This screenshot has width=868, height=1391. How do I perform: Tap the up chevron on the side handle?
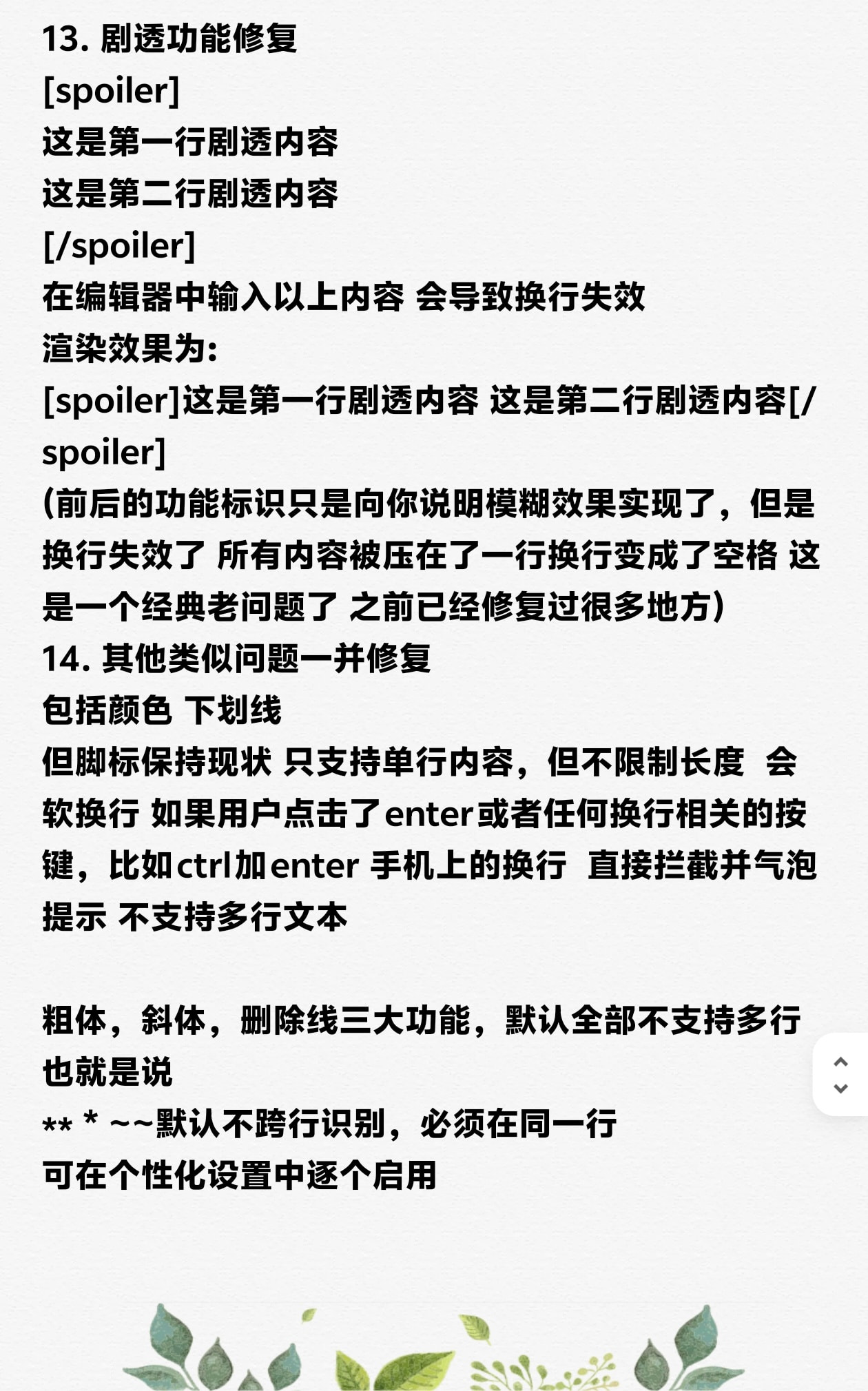840,1061
